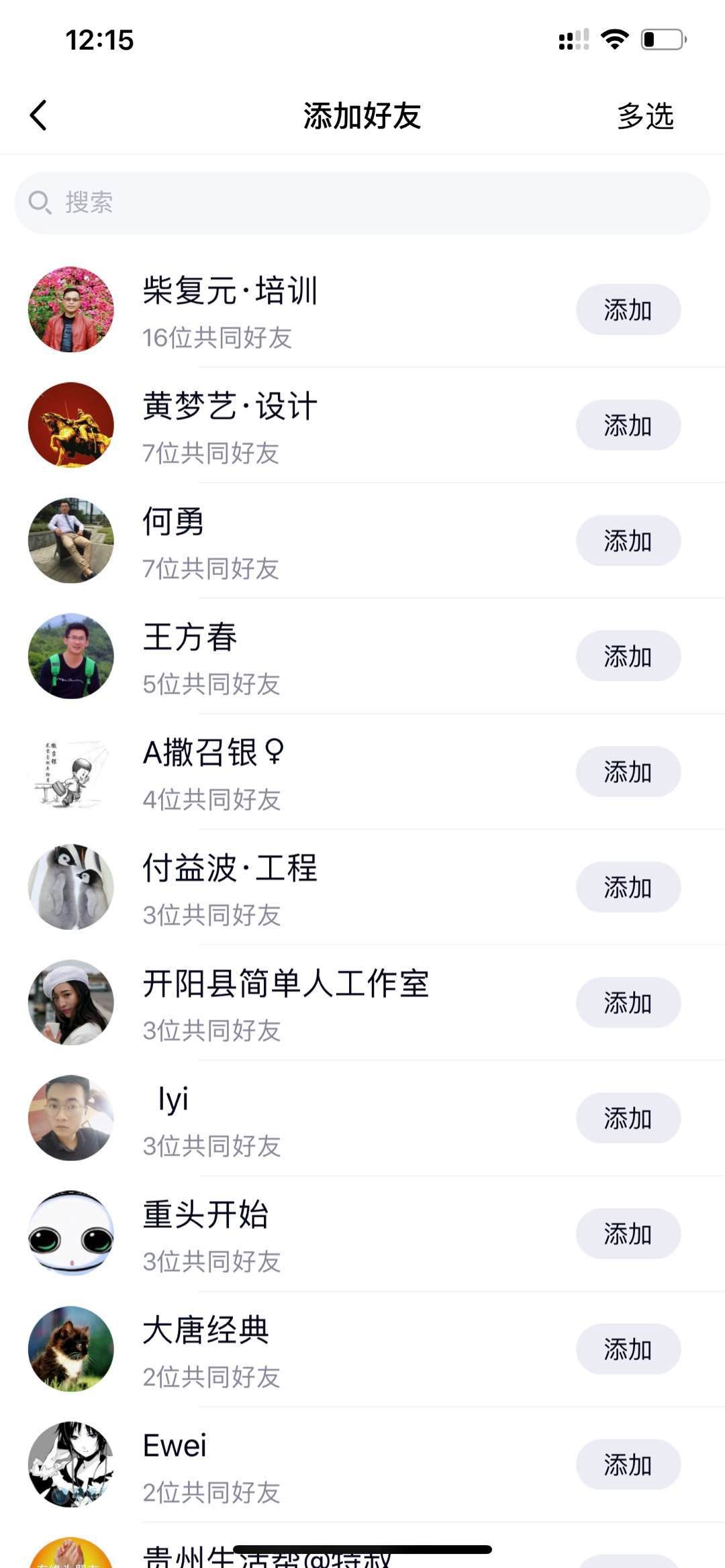Tap 多选 to select multiple contacts
This screenshot has width=725, height=1568.
[645, 116]
